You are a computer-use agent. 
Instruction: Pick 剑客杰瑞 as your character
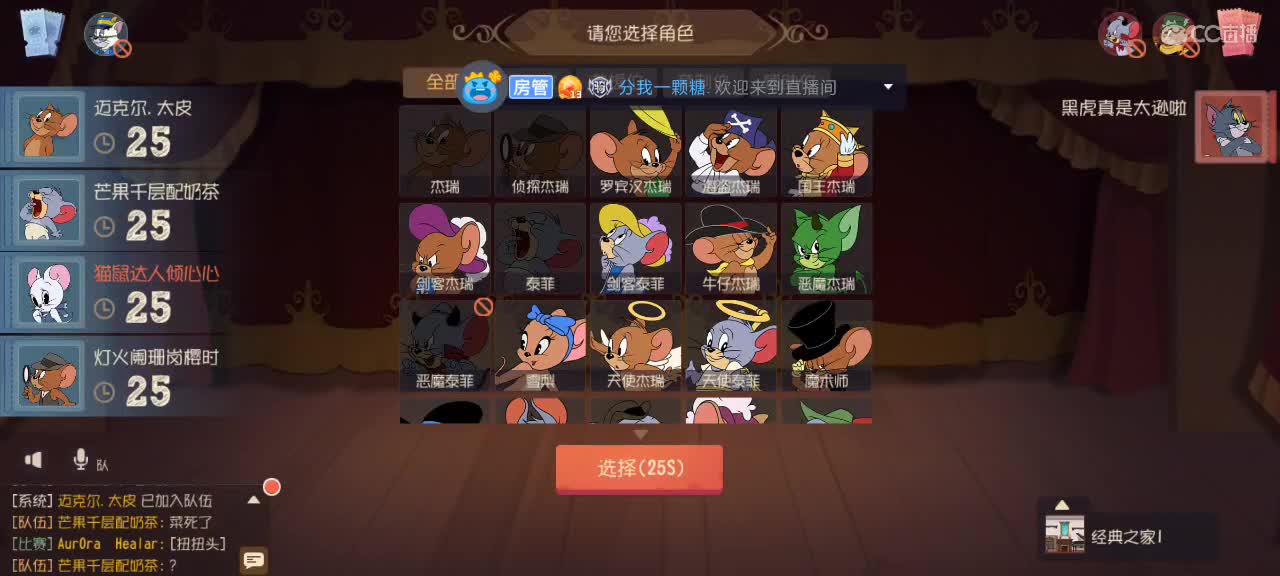[x=444, y=247]
